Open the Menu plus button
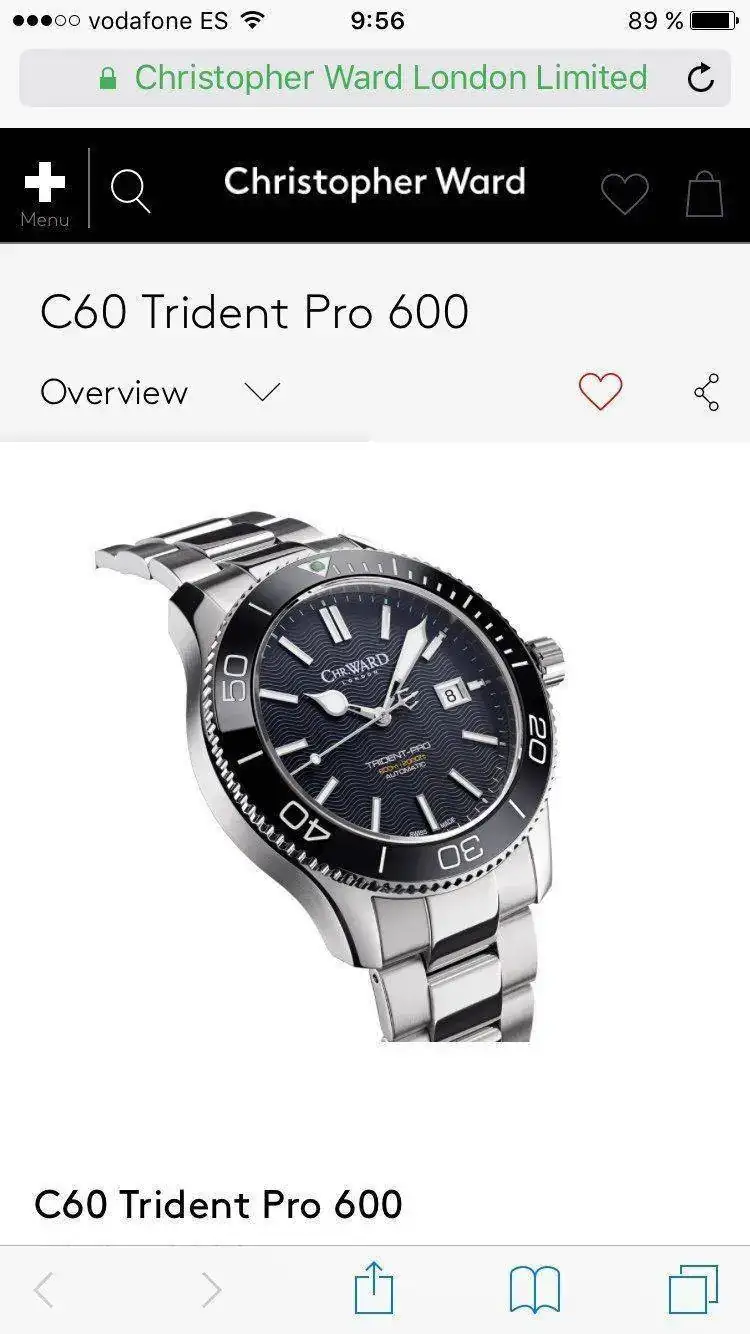750x1334 pixels. (45, 192)
